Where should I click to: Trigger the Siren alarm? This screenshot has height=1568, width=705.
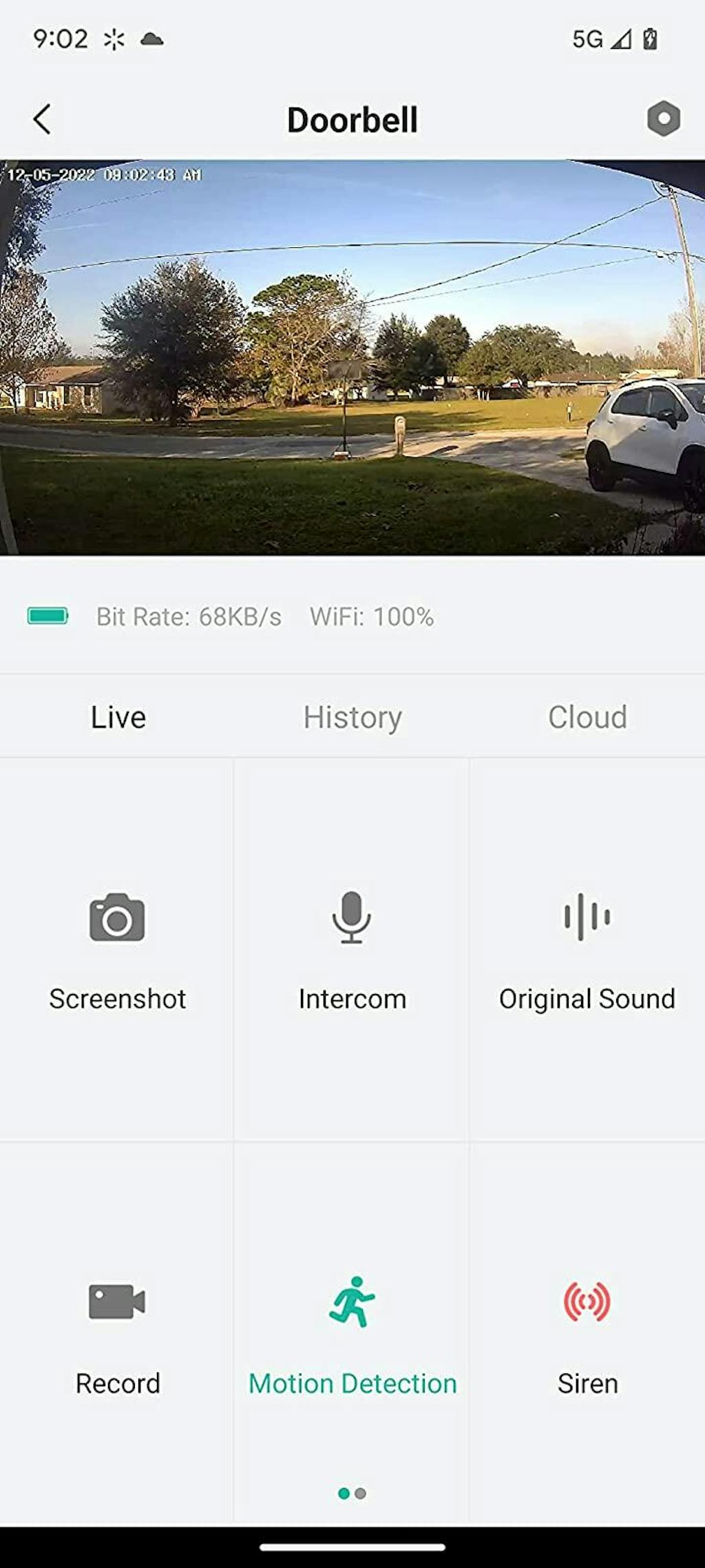pyautogui.click(x=587, y=1332)
